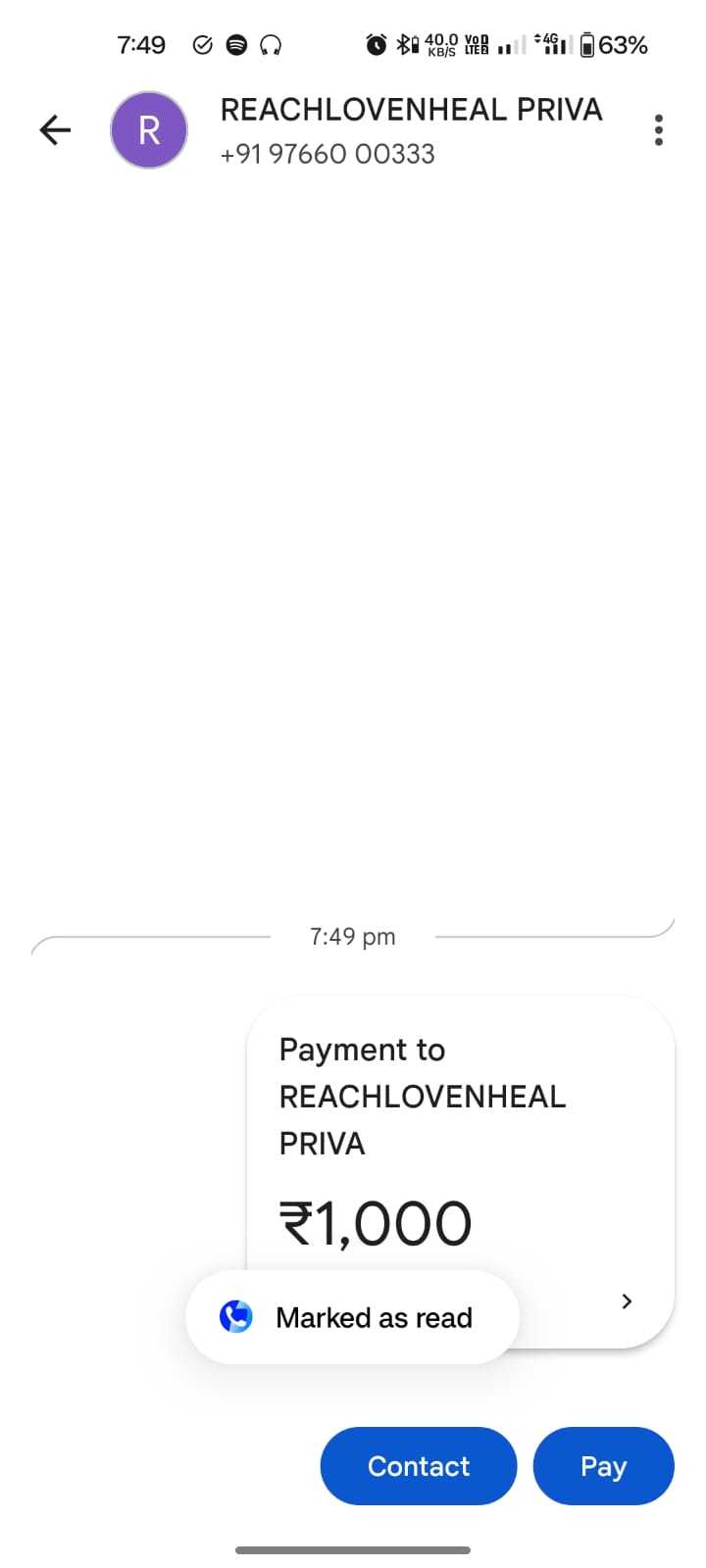
Task: Open the three-dot overflow menu
Action: click(x=658, y=129)
